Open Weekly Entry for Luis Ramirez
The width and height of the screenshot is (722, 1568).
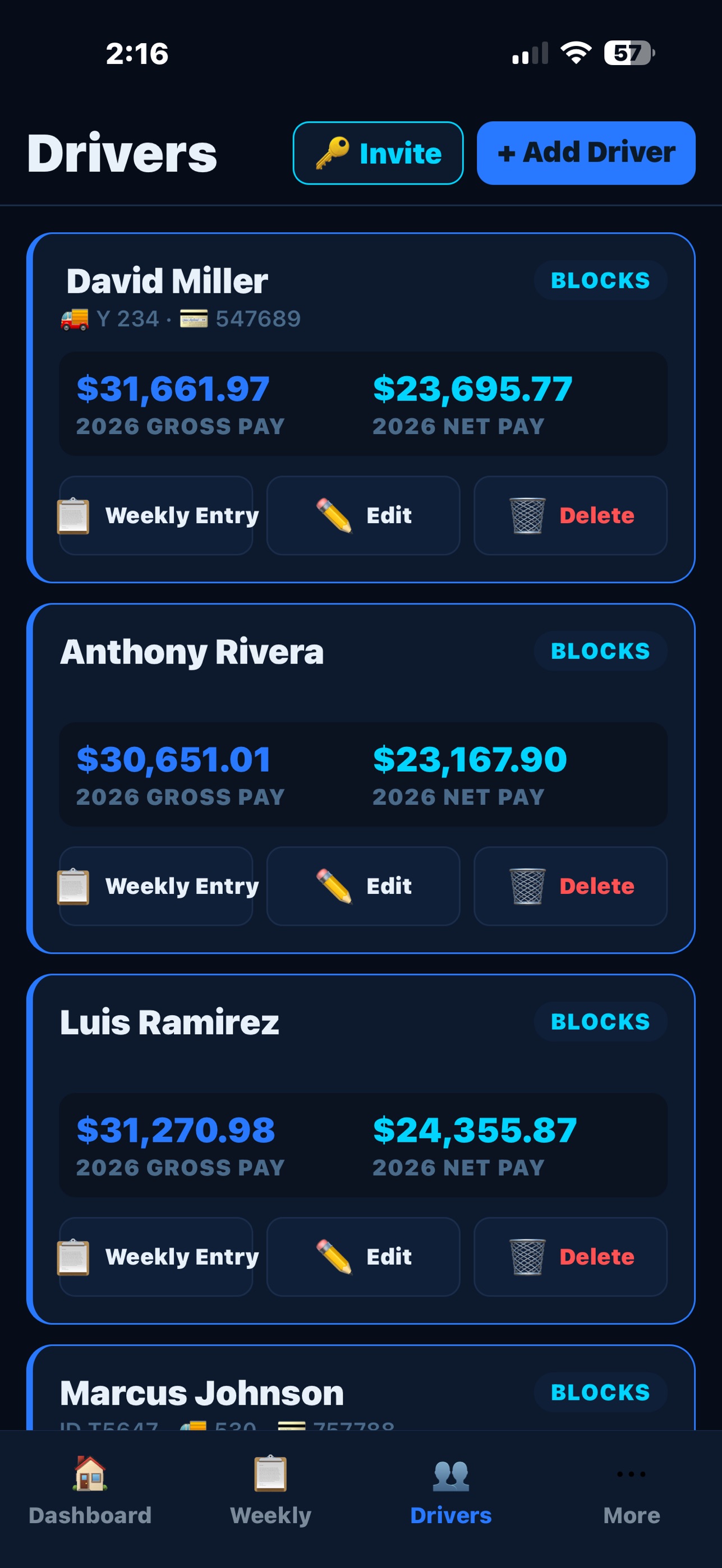[156, 1257]
